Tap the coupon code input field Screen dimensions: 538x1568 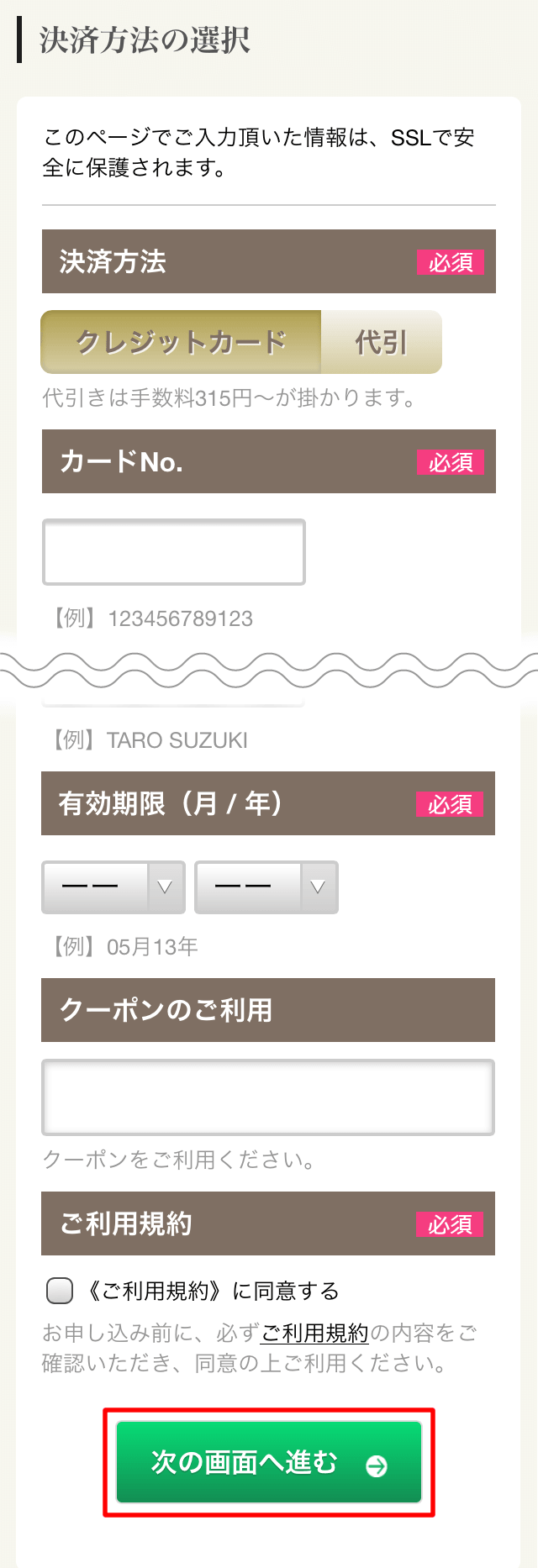pos(268,1097)
